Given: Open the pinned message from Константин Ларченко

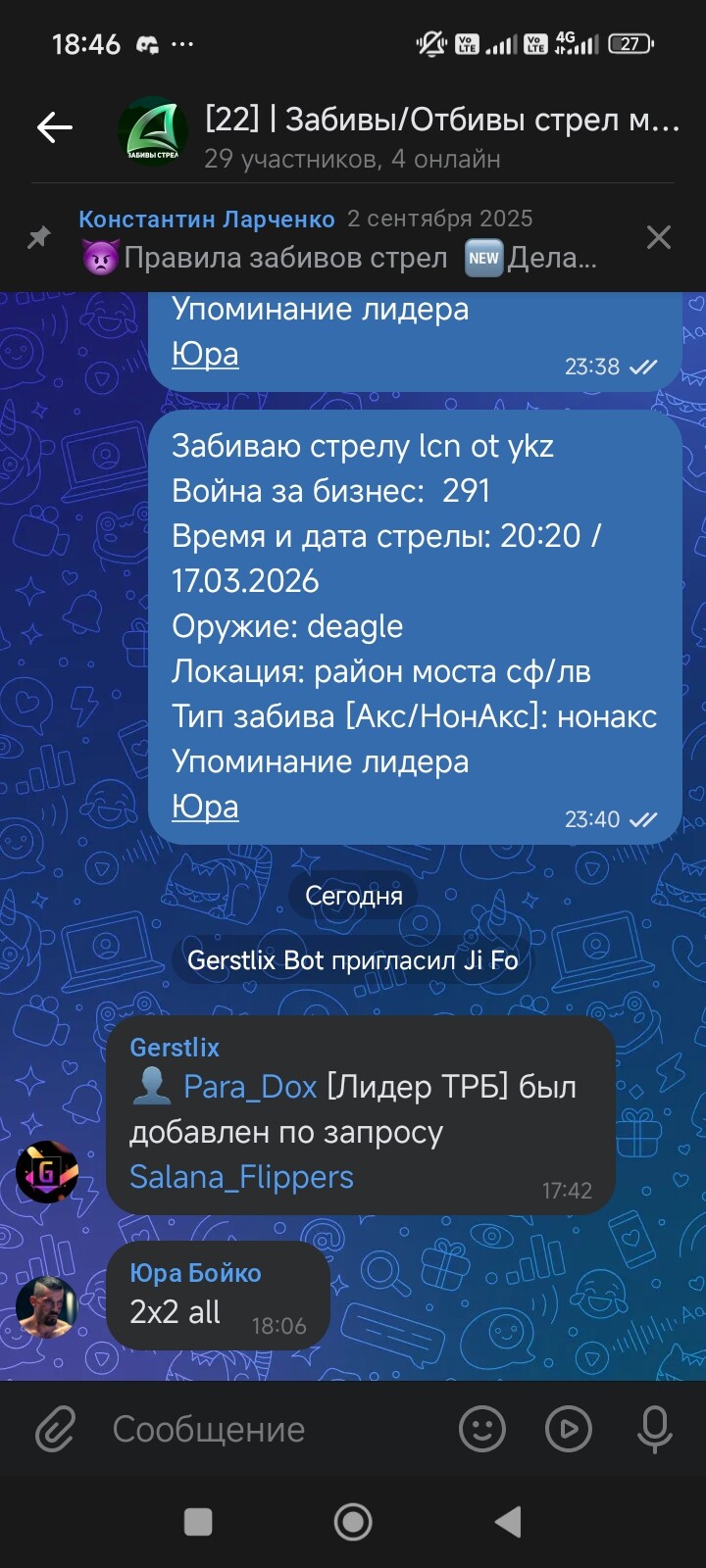Looking at the screenshot, I should tap(338, 239).
